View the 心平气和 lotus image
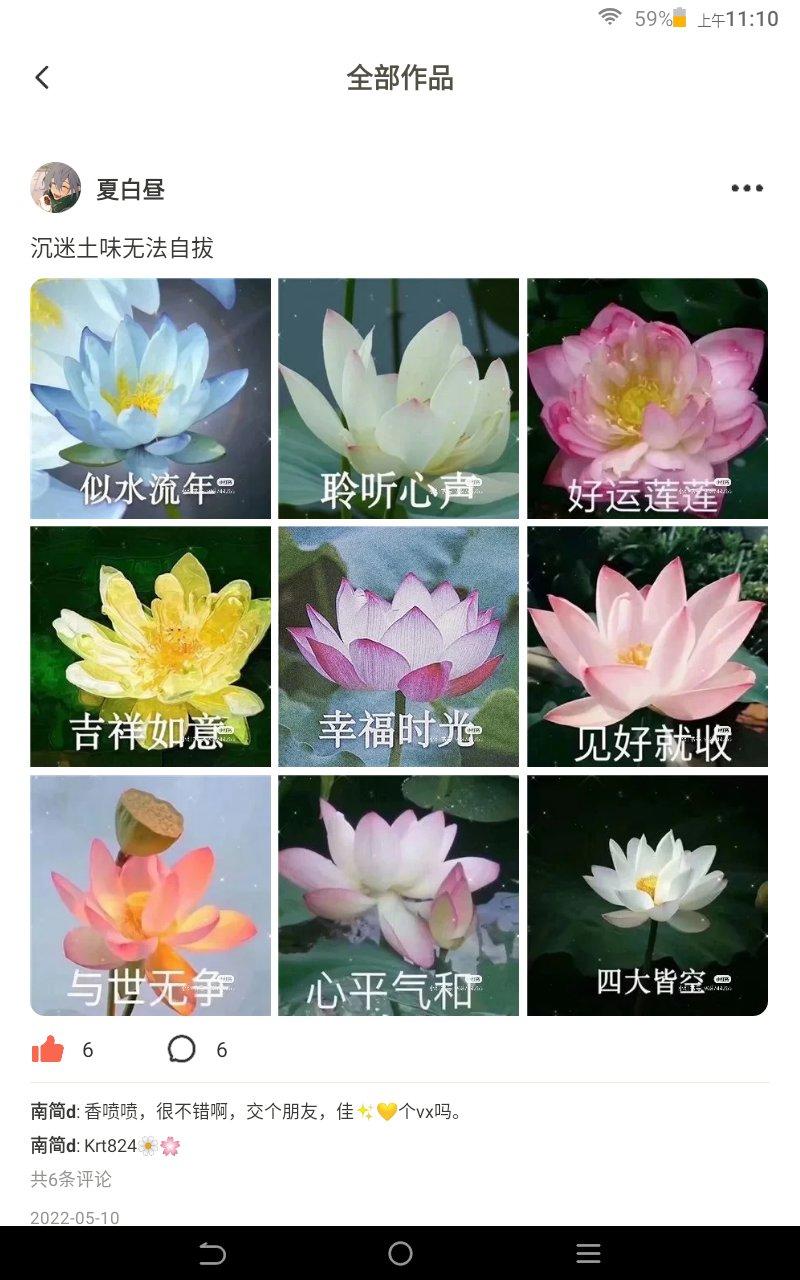Viewport: 800px width, 1280px height. coord(398,895)
